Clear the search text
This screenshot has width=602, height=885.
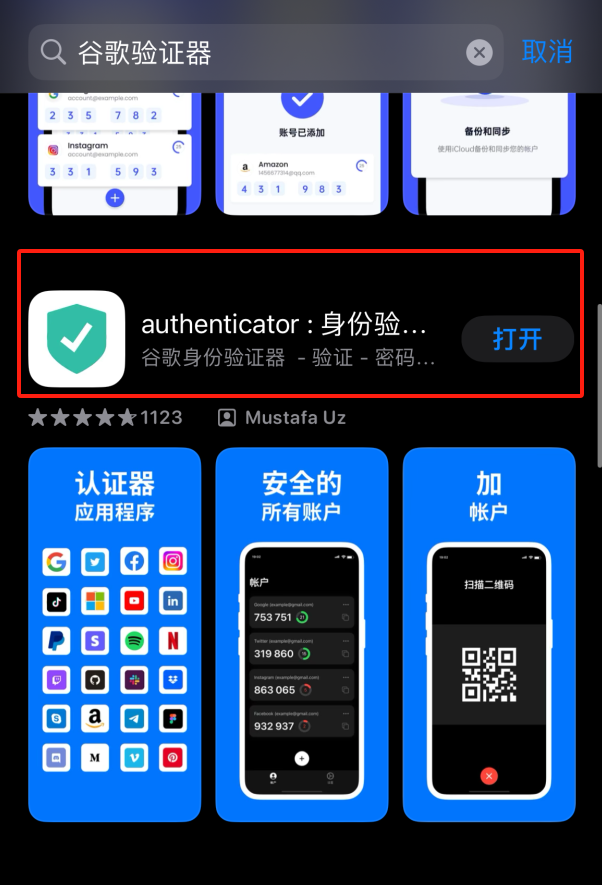click(480, 52)
